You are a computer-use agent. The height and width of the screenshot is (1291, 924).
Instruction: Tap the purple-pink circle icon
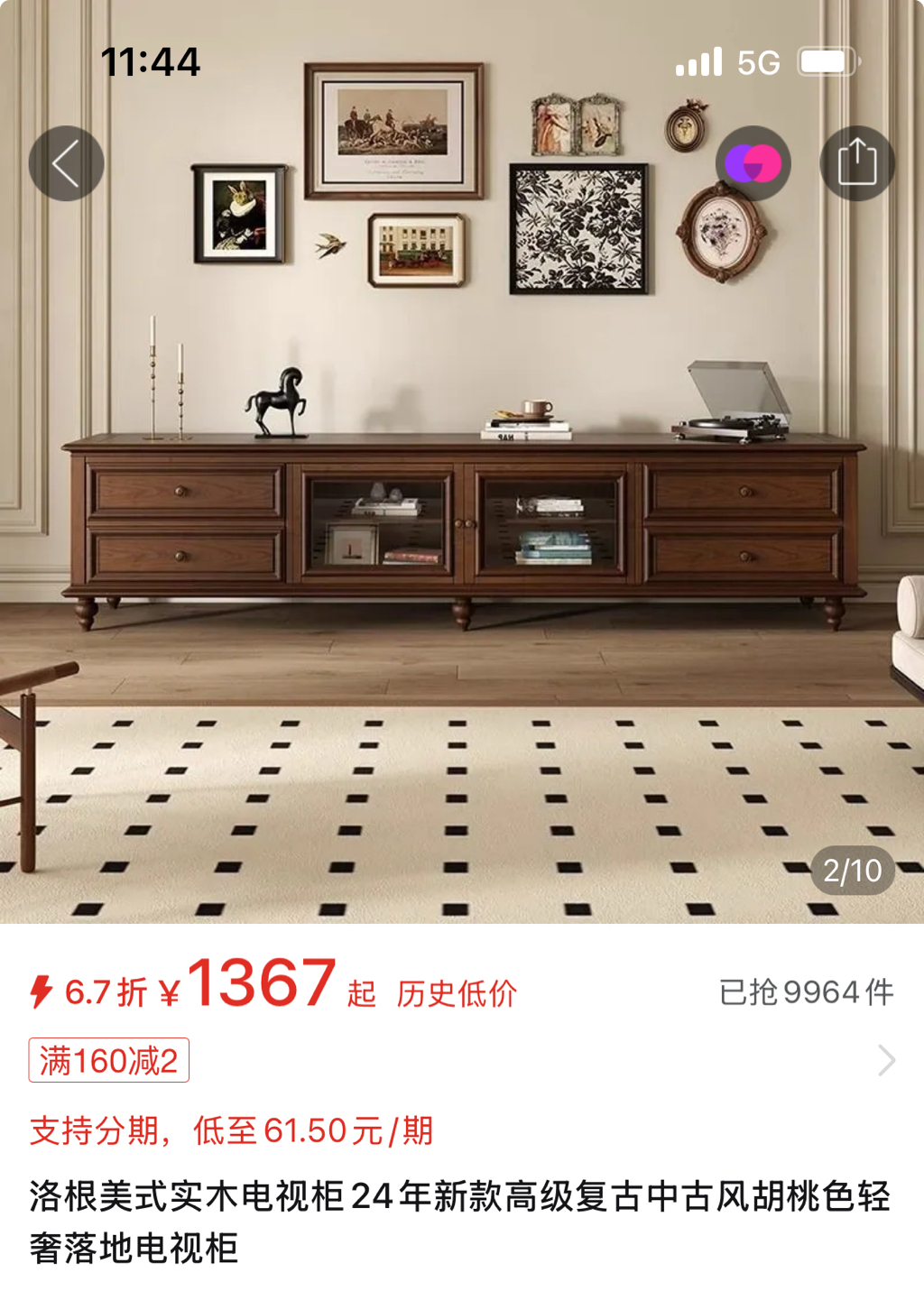tap(753, 164)
